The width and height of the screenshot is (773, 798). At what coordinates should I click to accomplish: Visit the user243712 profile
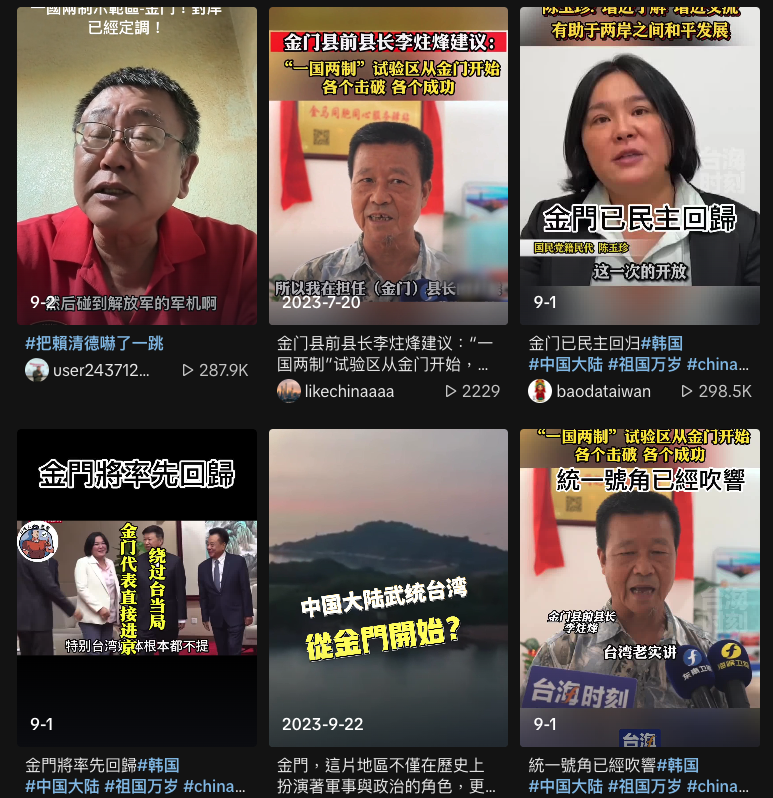(101, 370)
